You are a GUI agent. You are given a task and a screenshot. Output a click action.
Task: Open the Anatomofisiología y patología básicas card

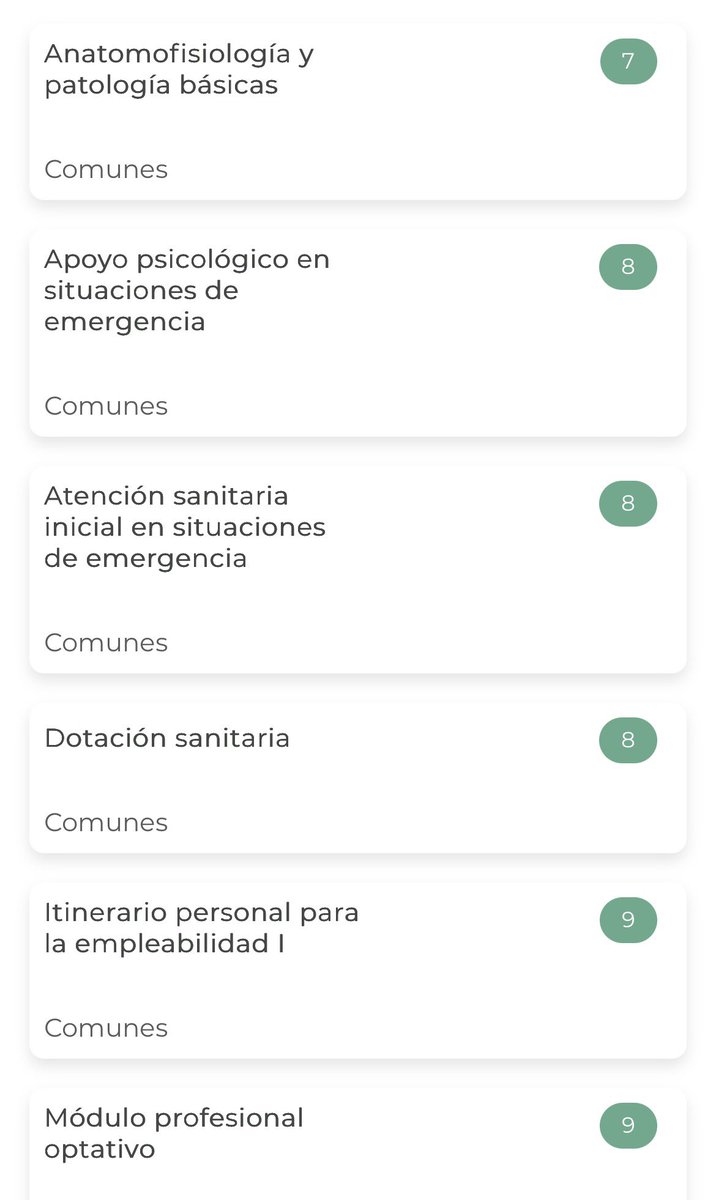(x=357, y=111)
